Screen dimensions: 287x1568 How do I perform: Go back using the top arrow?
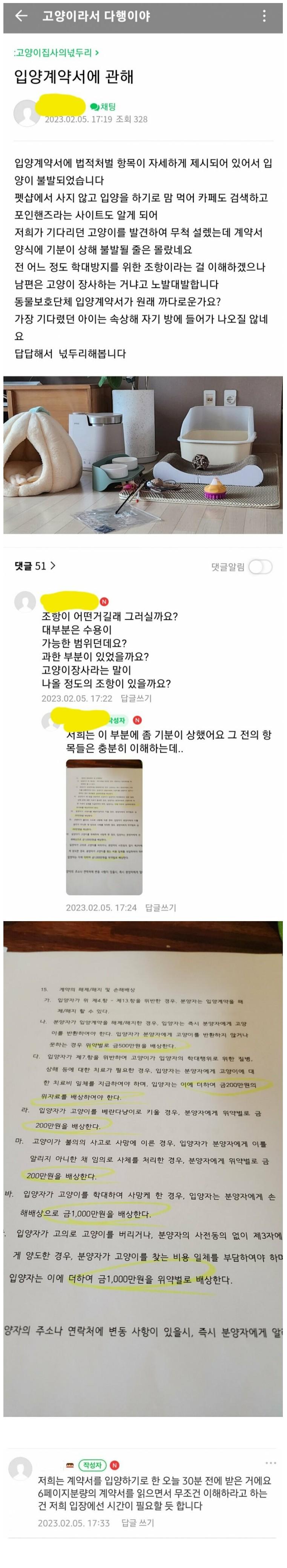click(x=21, y=17)
